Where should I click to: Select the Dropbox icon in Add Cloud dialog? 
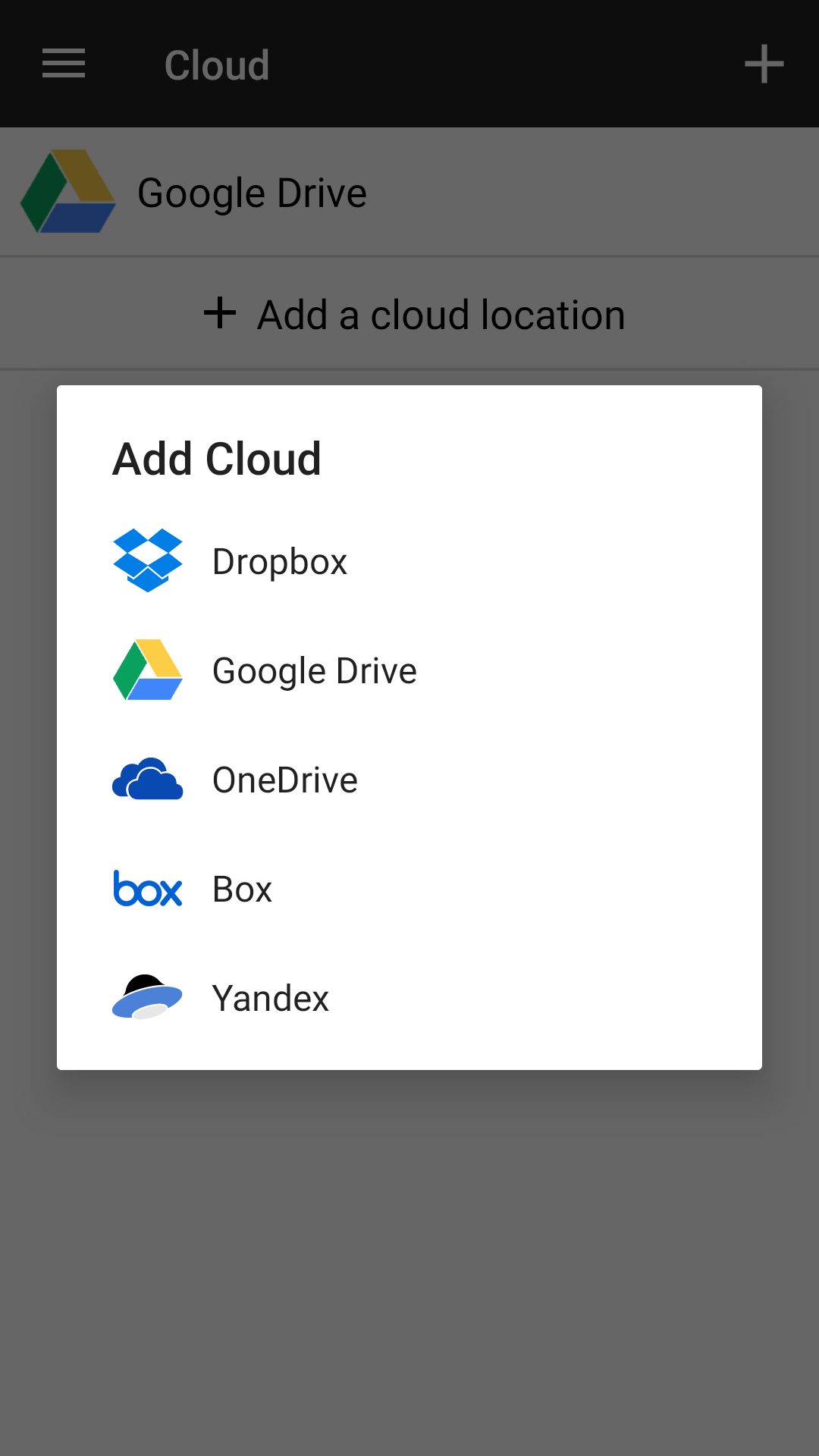[x=148, y=561]
